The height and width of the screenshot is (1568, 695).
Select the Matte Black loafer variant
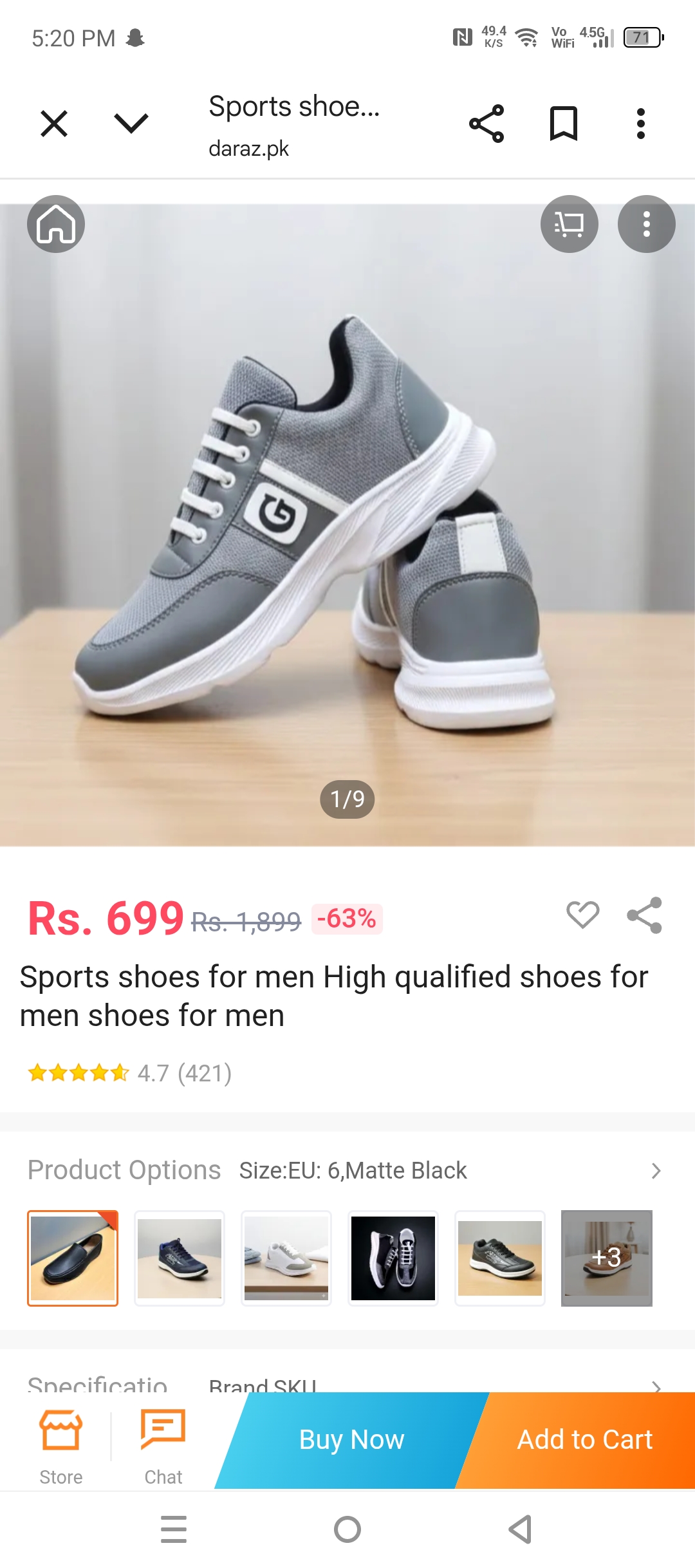[73, 1258]
